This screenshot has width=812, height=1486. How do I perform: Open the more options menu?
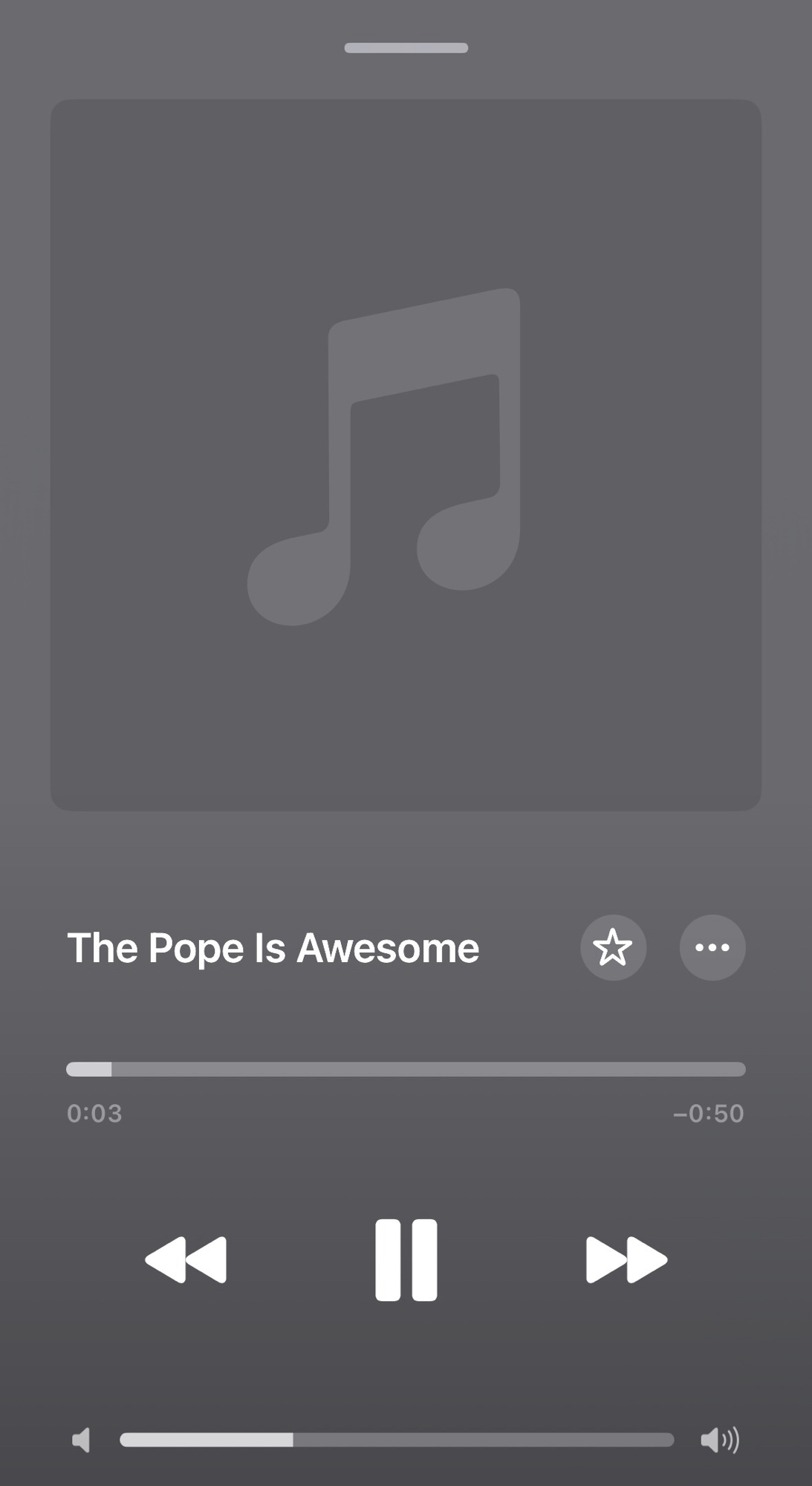(712, 947)
